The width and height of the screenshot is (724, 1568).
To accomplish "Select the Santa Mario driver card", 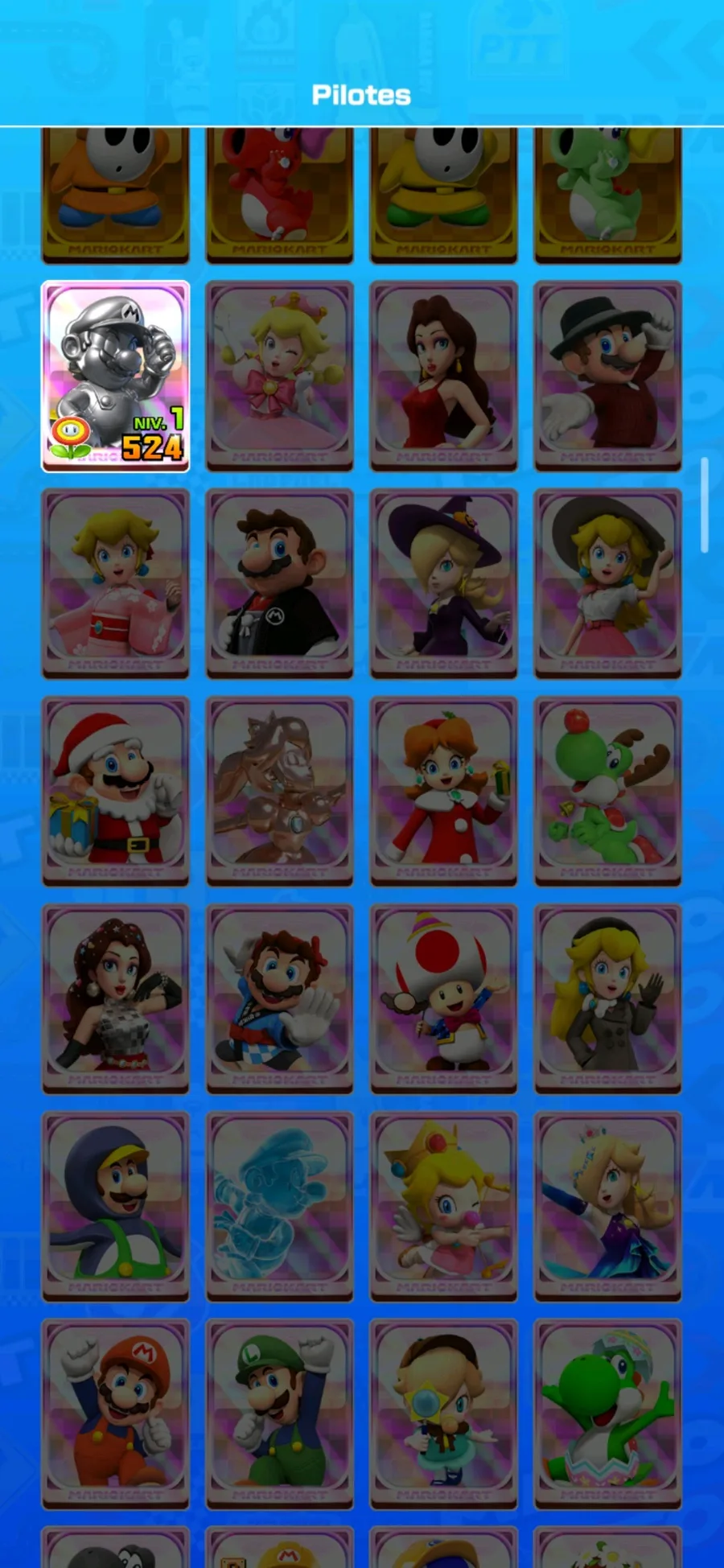I will tap(115, 791).
